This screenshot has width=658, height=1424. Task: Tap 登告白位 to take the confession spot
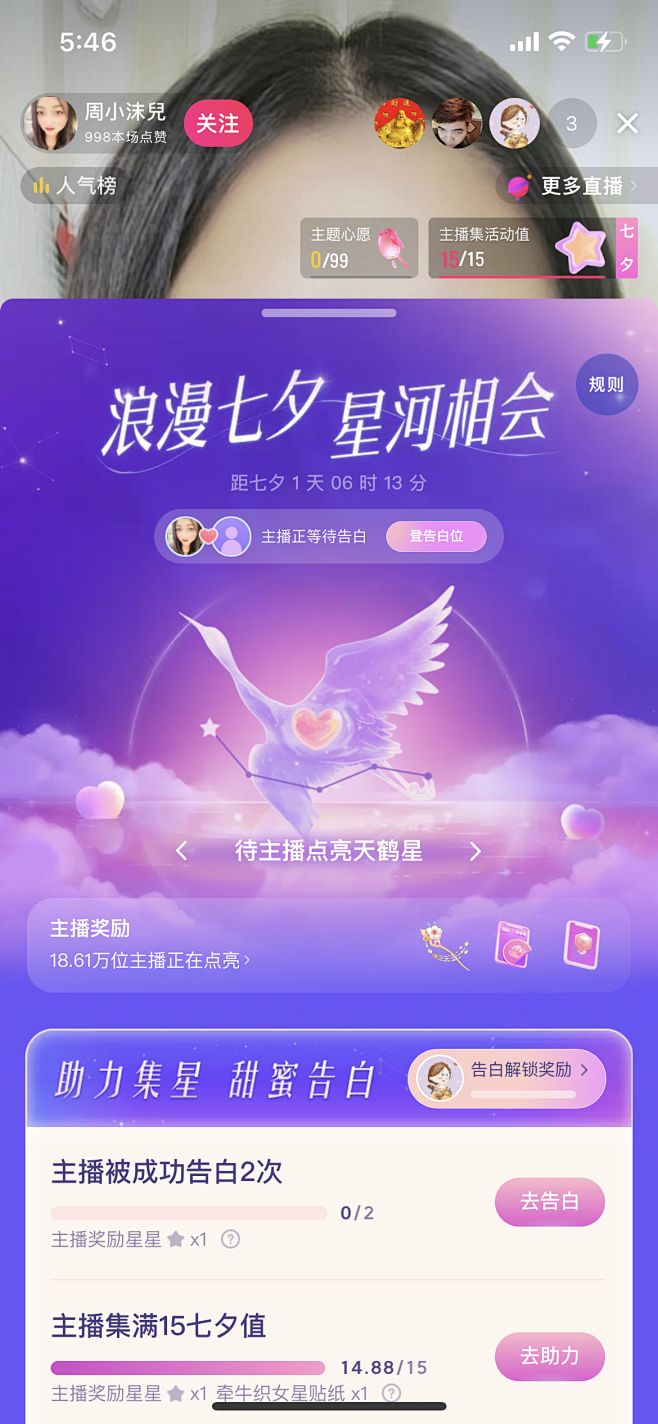point(436,536)
